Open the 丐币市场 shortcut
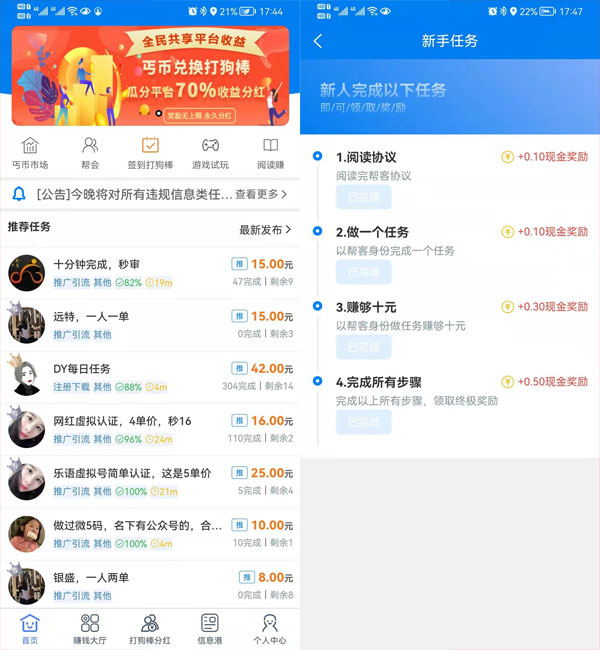 (30, 153)
